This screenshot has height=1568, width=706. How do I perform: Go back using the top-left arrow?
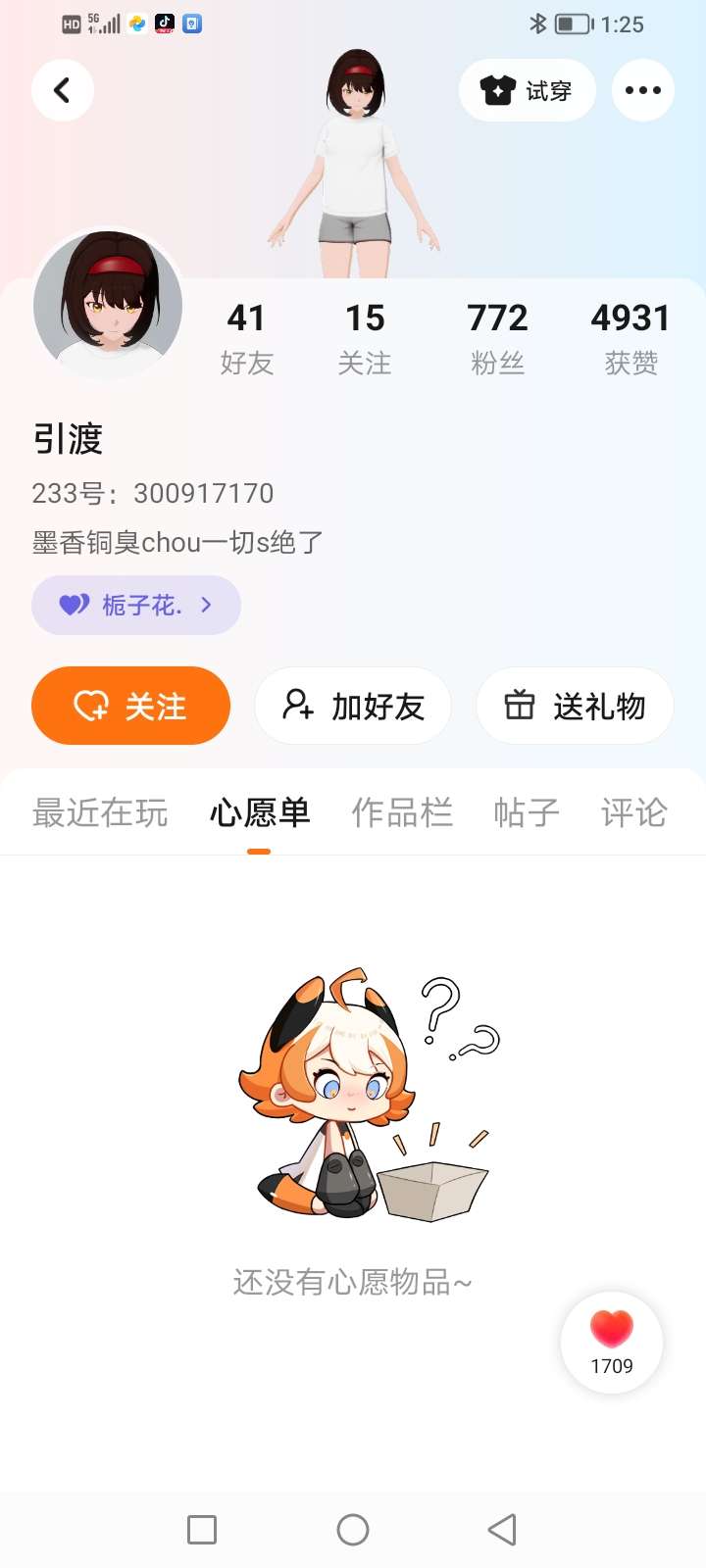63,90
